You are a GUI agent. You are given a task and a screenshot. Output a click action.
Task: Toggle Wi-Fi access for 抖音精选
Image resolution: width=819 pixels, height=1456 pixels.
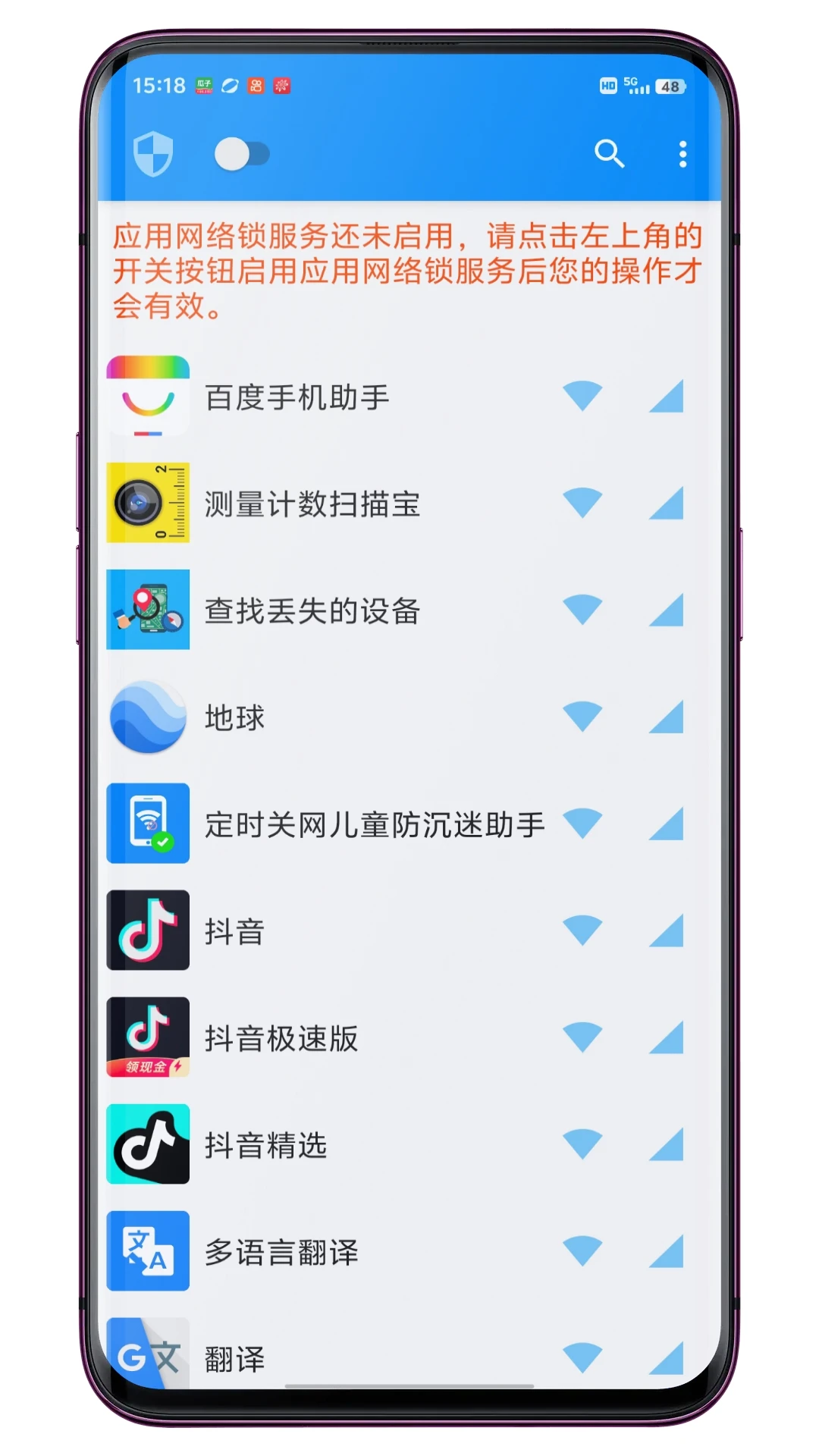point(582,1145)
